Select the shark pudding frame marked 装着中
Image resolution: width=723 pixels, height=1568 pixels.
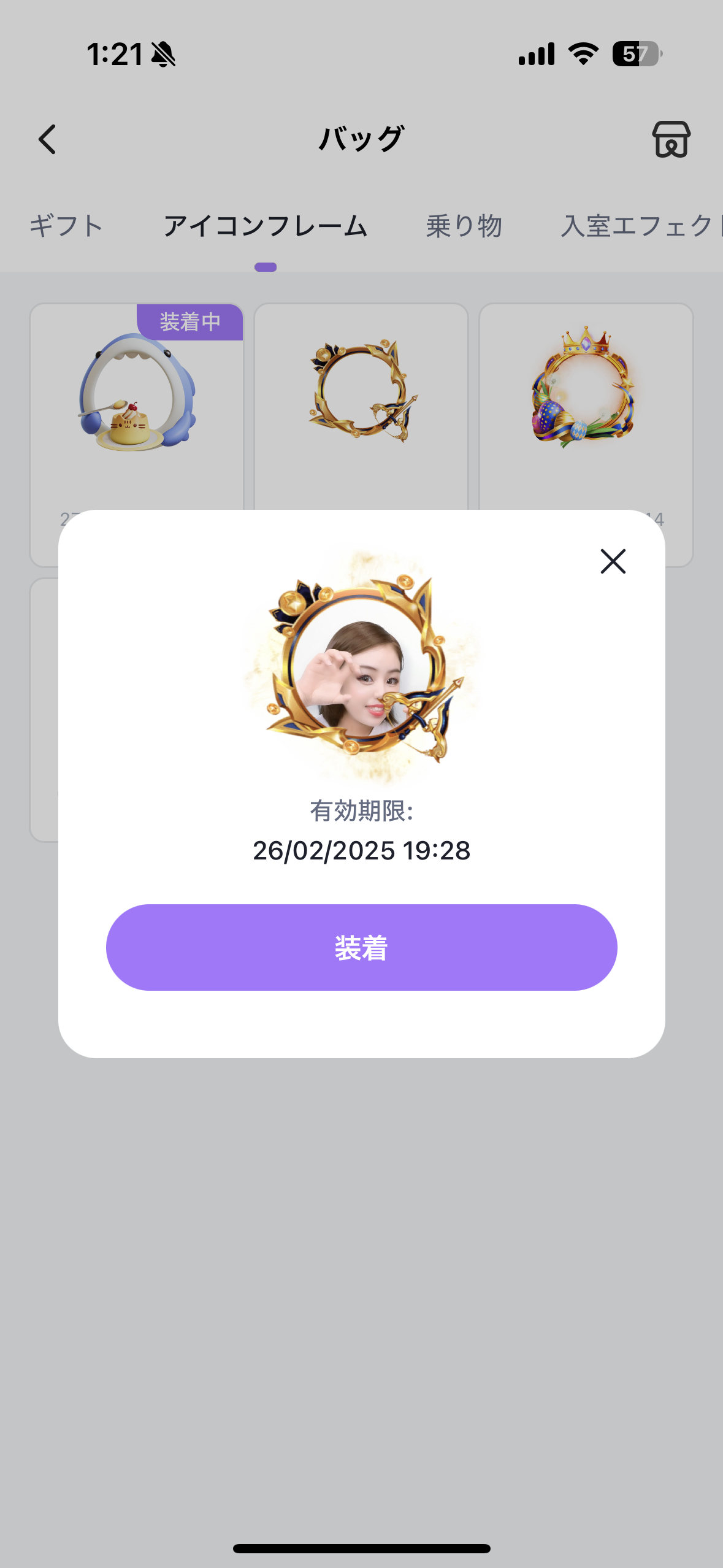click(137, 406)
